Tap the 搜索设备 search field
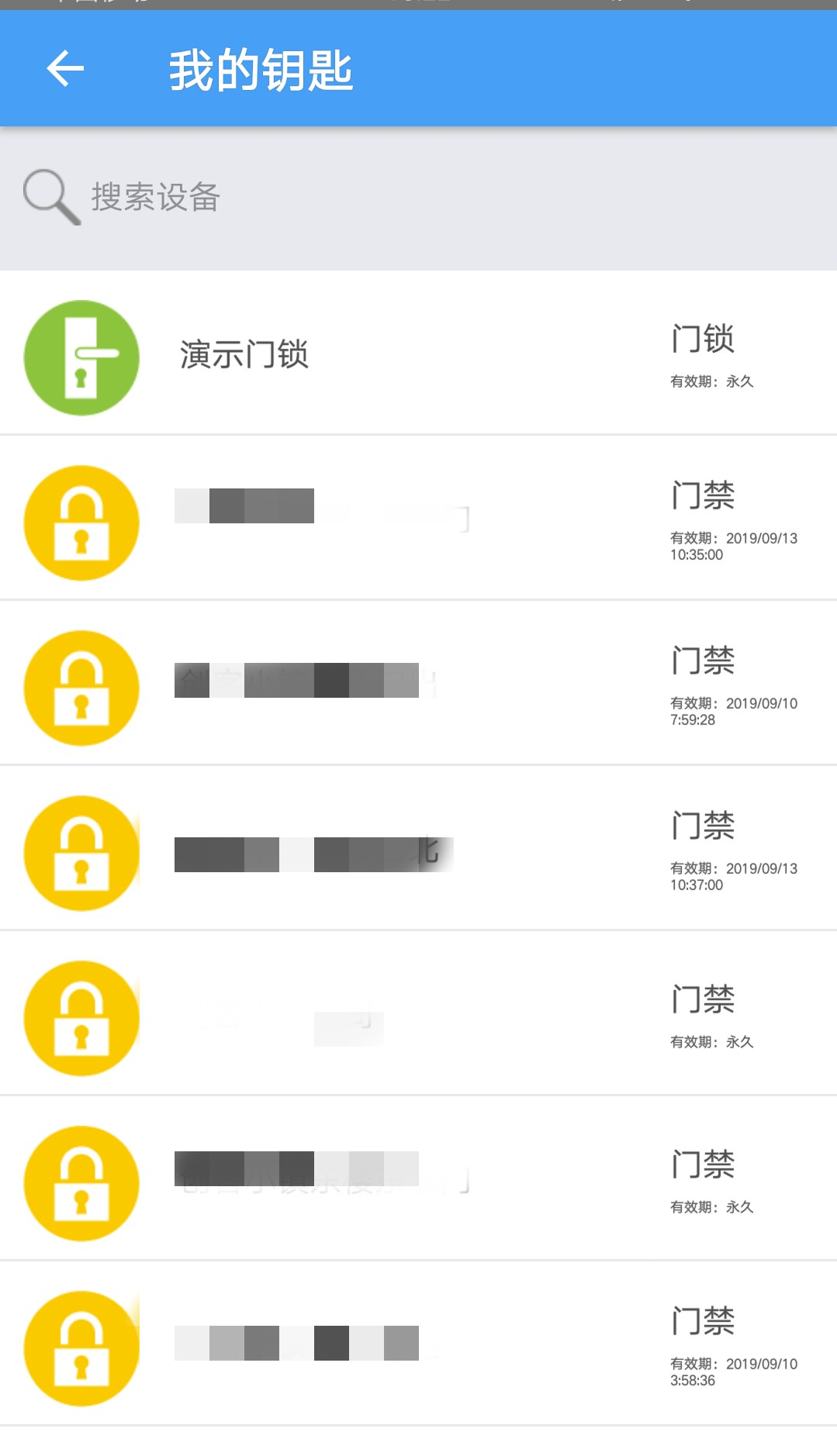The image size is (837, 1456). click(419, 198)
